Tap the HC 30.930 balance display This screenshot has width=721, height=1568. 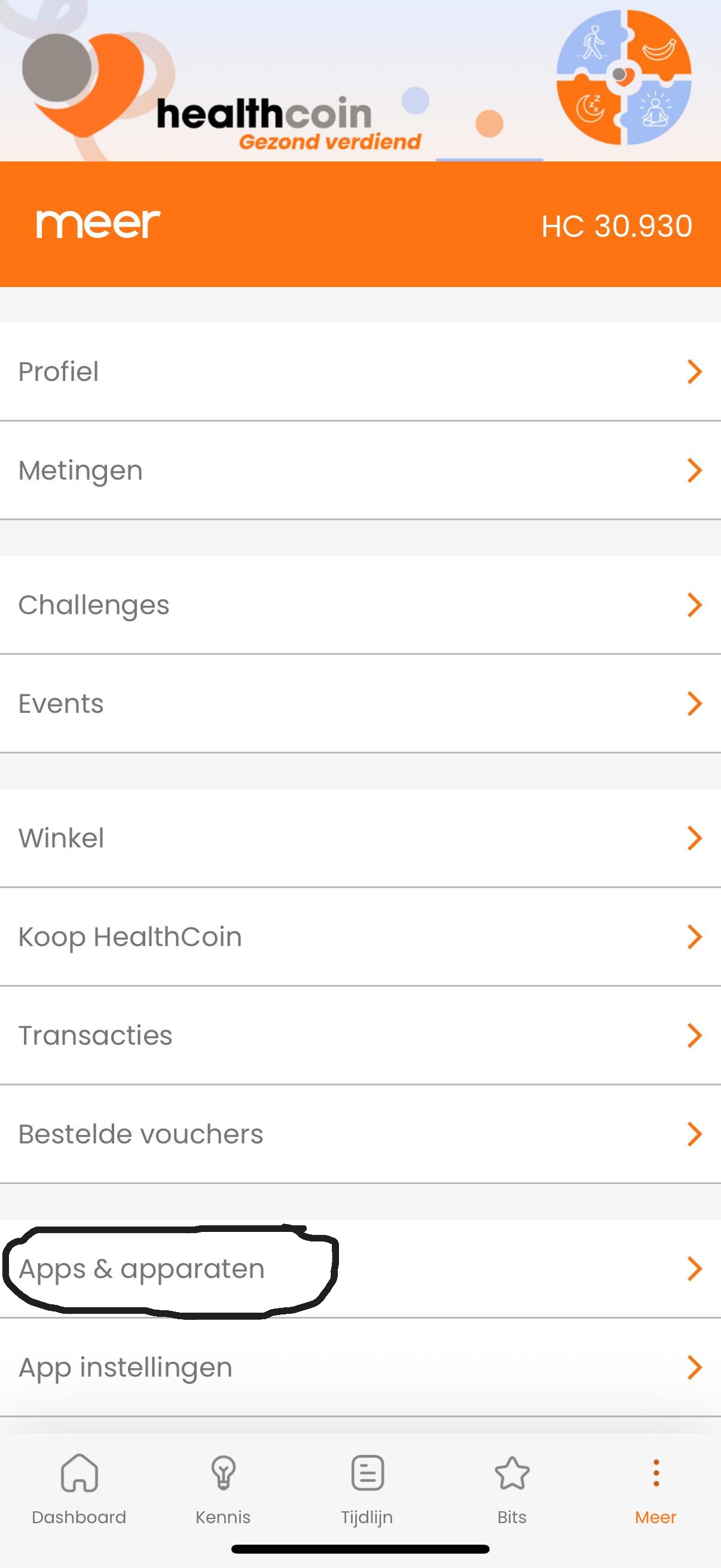click(617, 225)
